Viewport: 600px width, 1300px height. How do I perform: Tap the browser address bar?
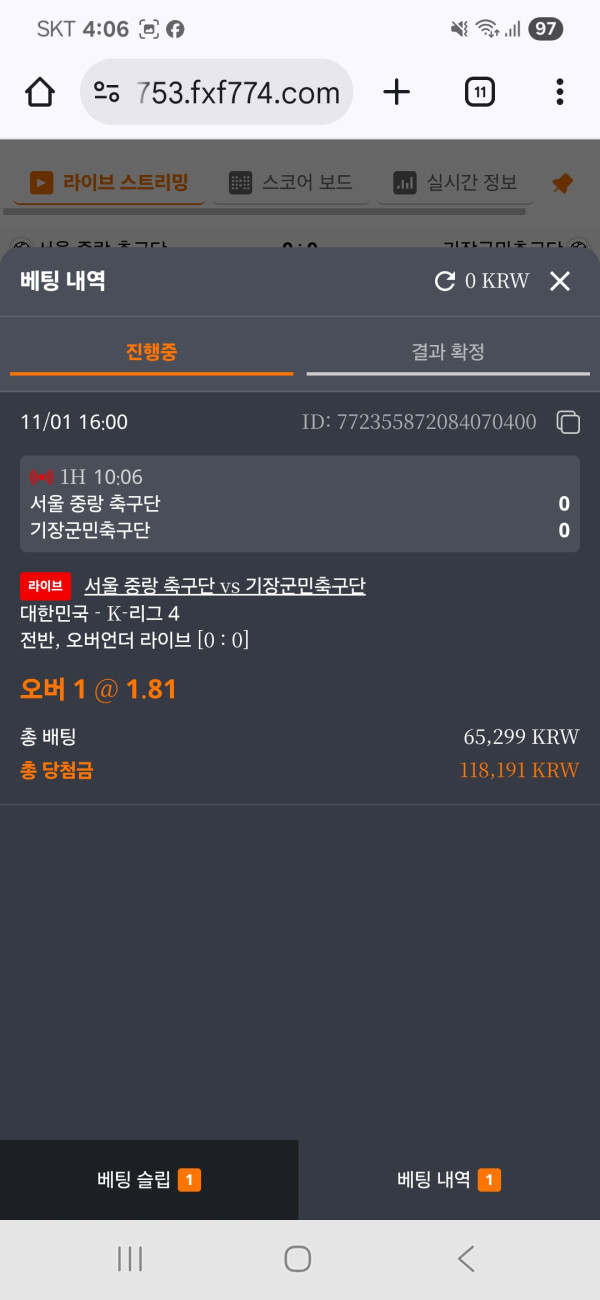(x=216, y=93)
